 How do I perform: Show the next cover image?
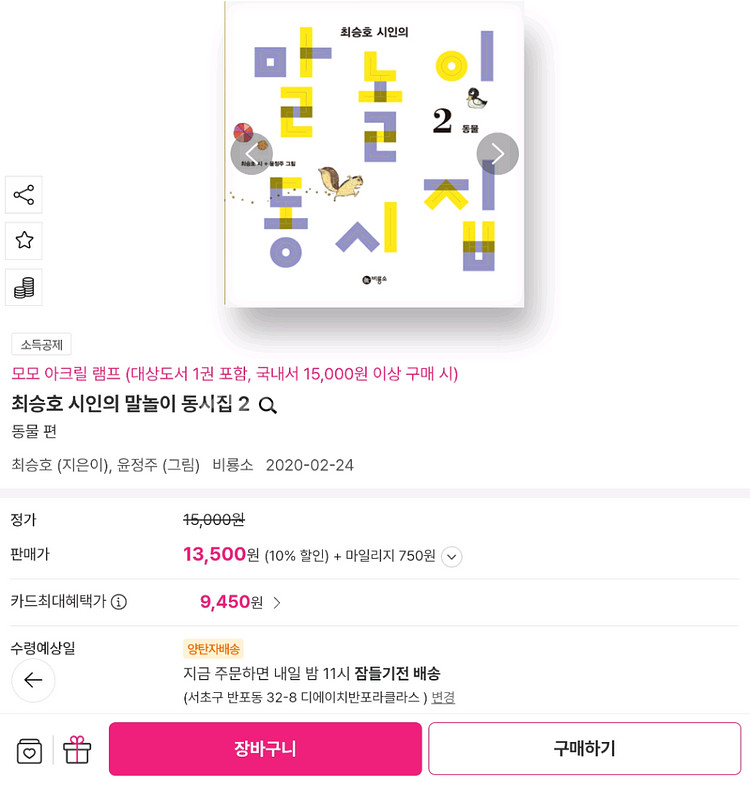[497, 154]
